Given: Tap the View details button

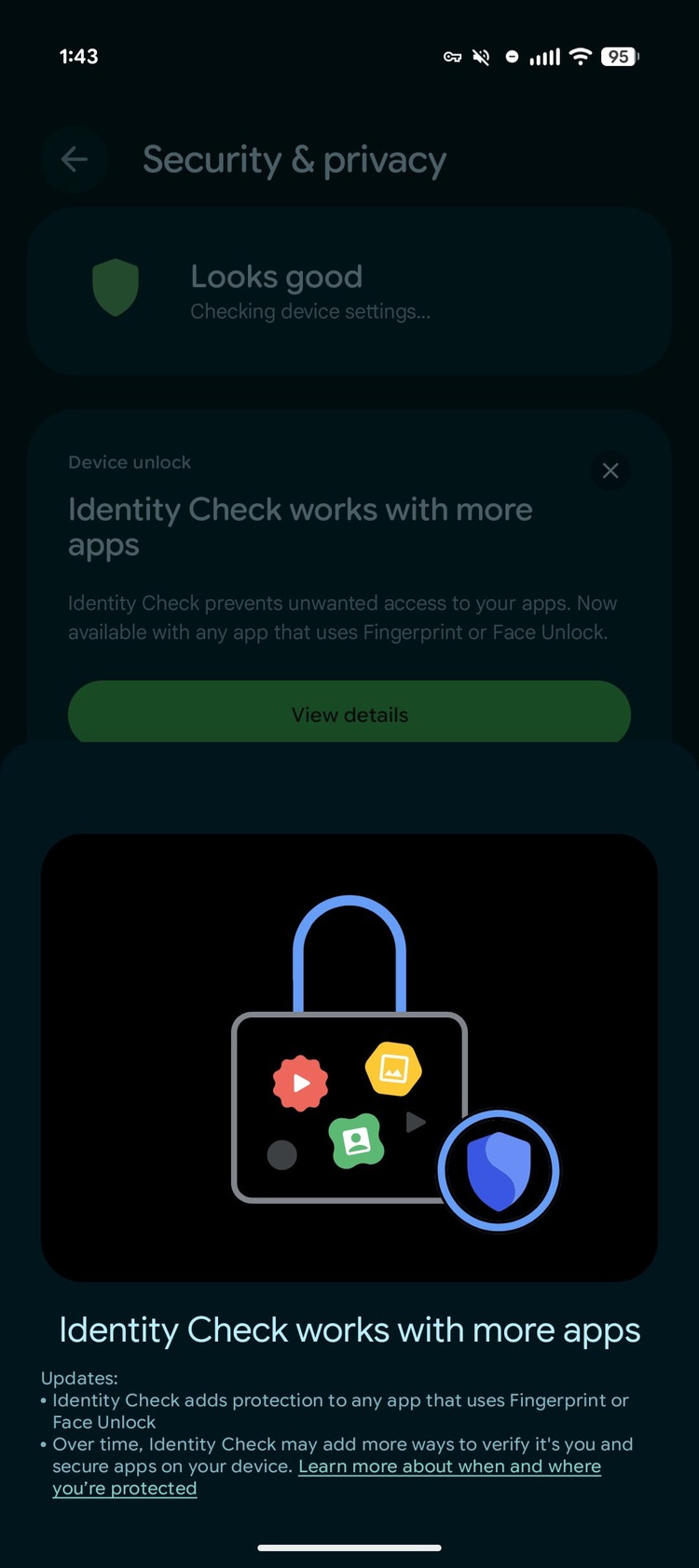Looking at the screenshot, I should [x=349, y=714].
